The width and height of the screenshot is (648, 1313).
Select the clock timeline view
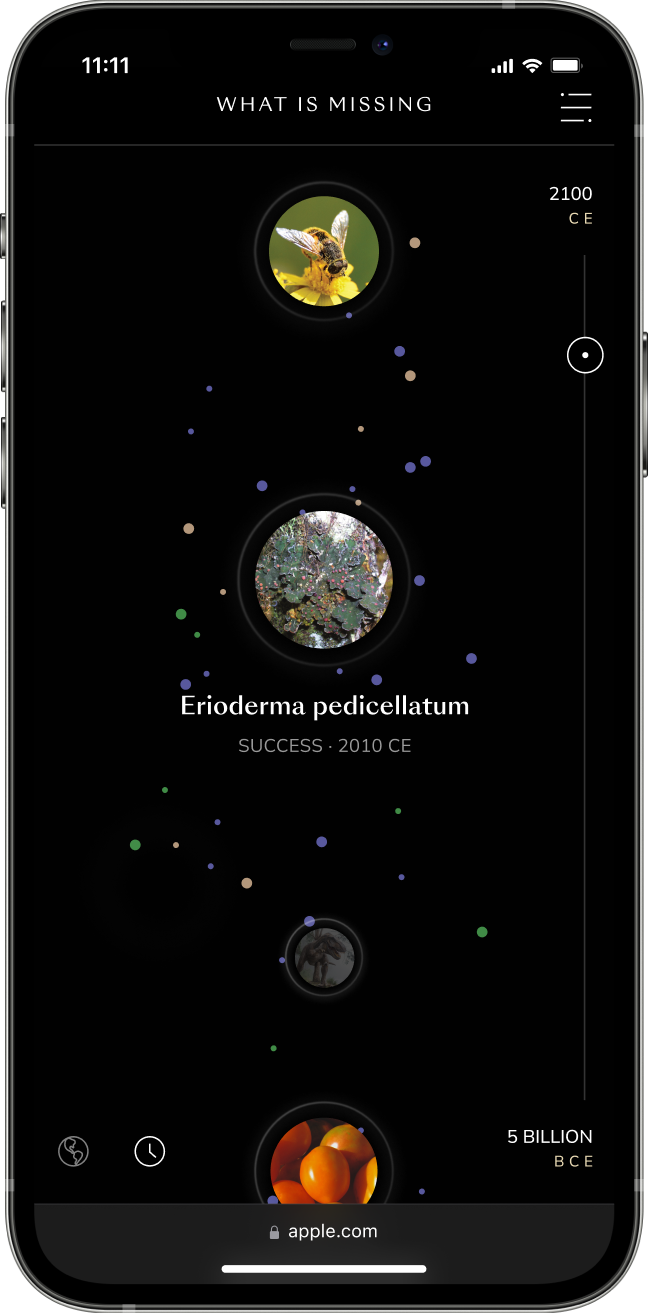[150, 1151]
